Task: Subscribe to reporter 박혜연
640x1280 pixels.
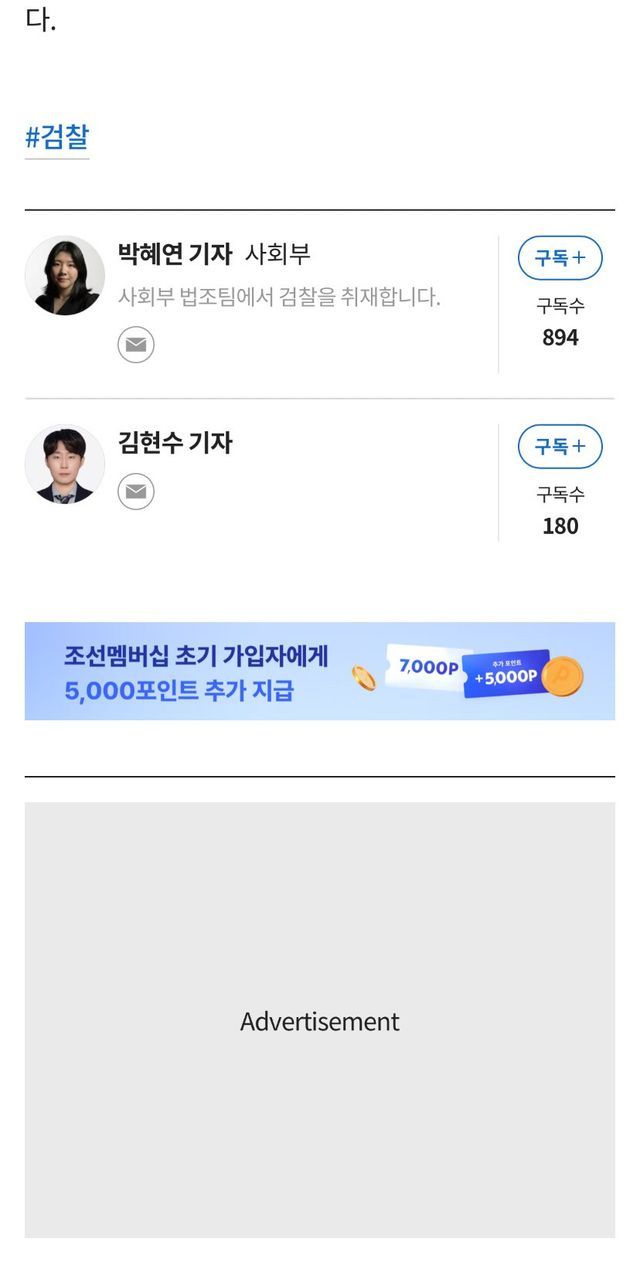Action: tap(559, 258)
